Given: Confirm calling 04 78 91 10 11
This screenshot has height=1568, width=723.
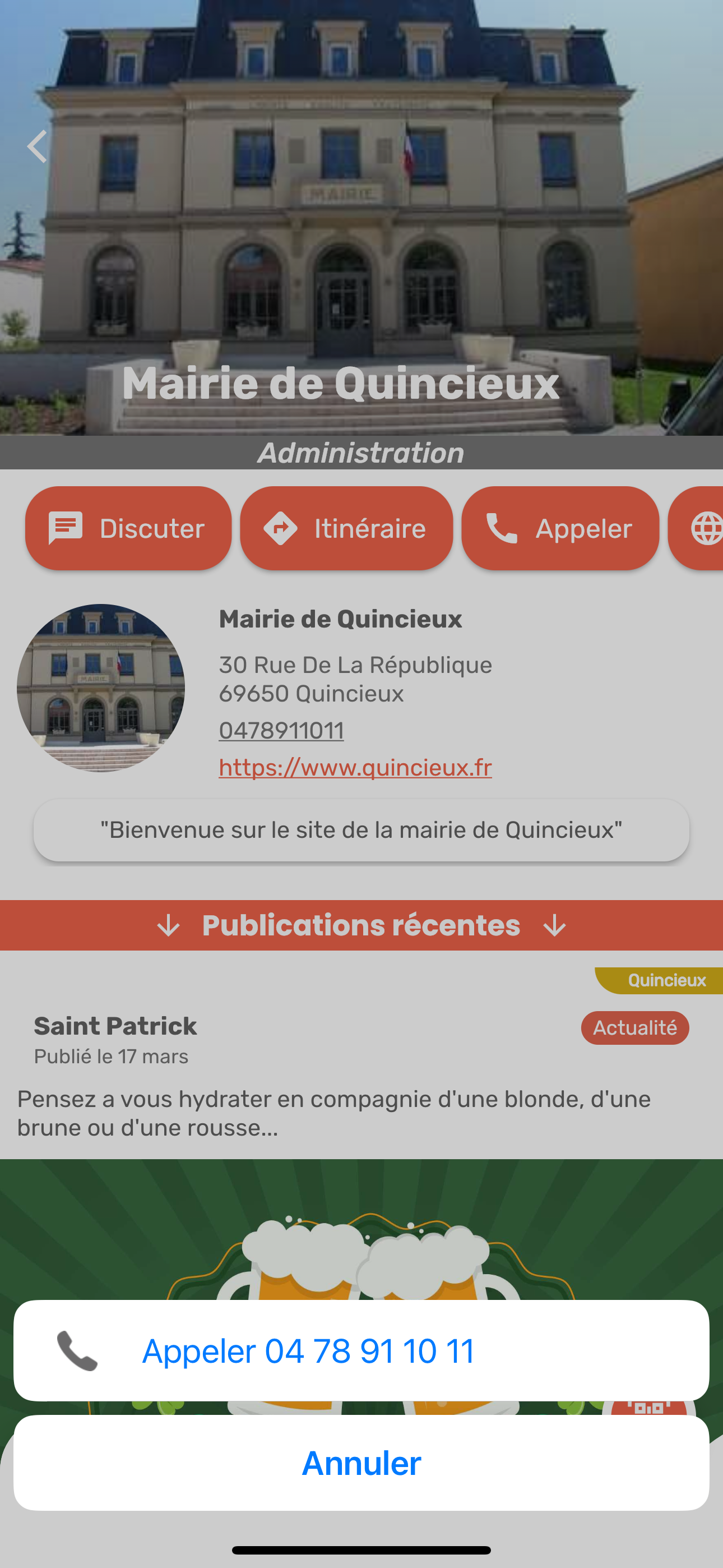Looking at the screenshot, I should click(x=361, y=1351).
